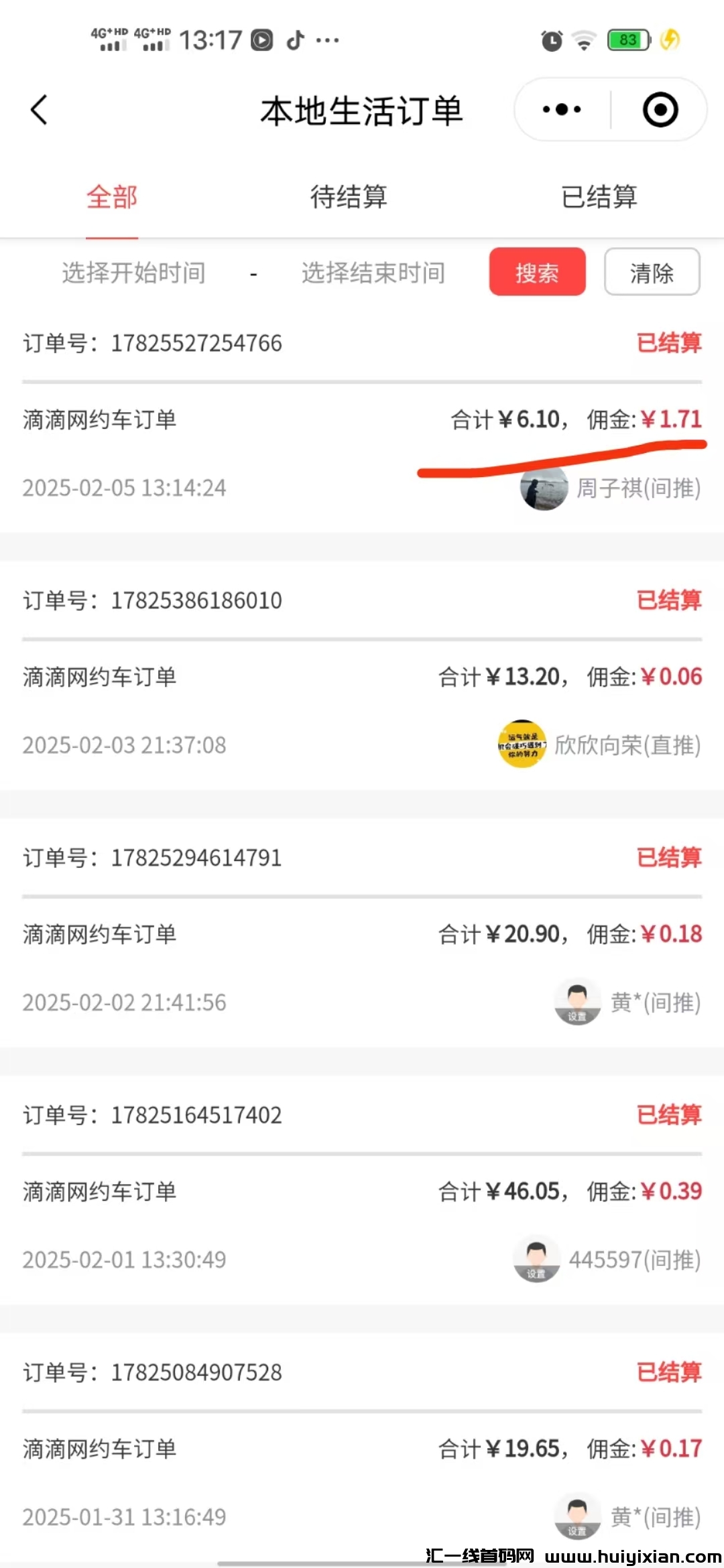
Task: Switch to the 待结算 tab
Action: [x=349, y=197]
